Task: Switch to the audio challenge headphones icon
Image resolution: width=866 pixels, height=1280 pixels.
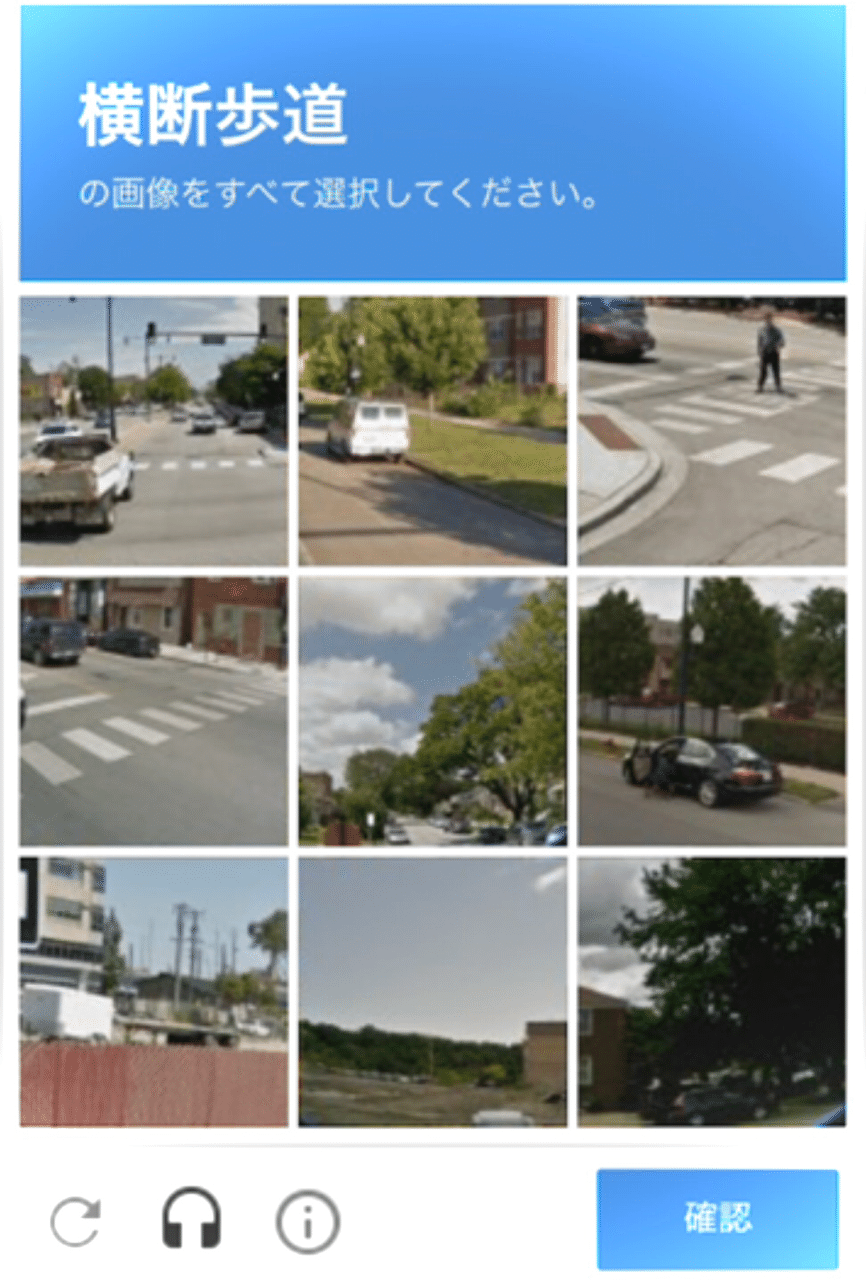Action: click(191, 1219)
